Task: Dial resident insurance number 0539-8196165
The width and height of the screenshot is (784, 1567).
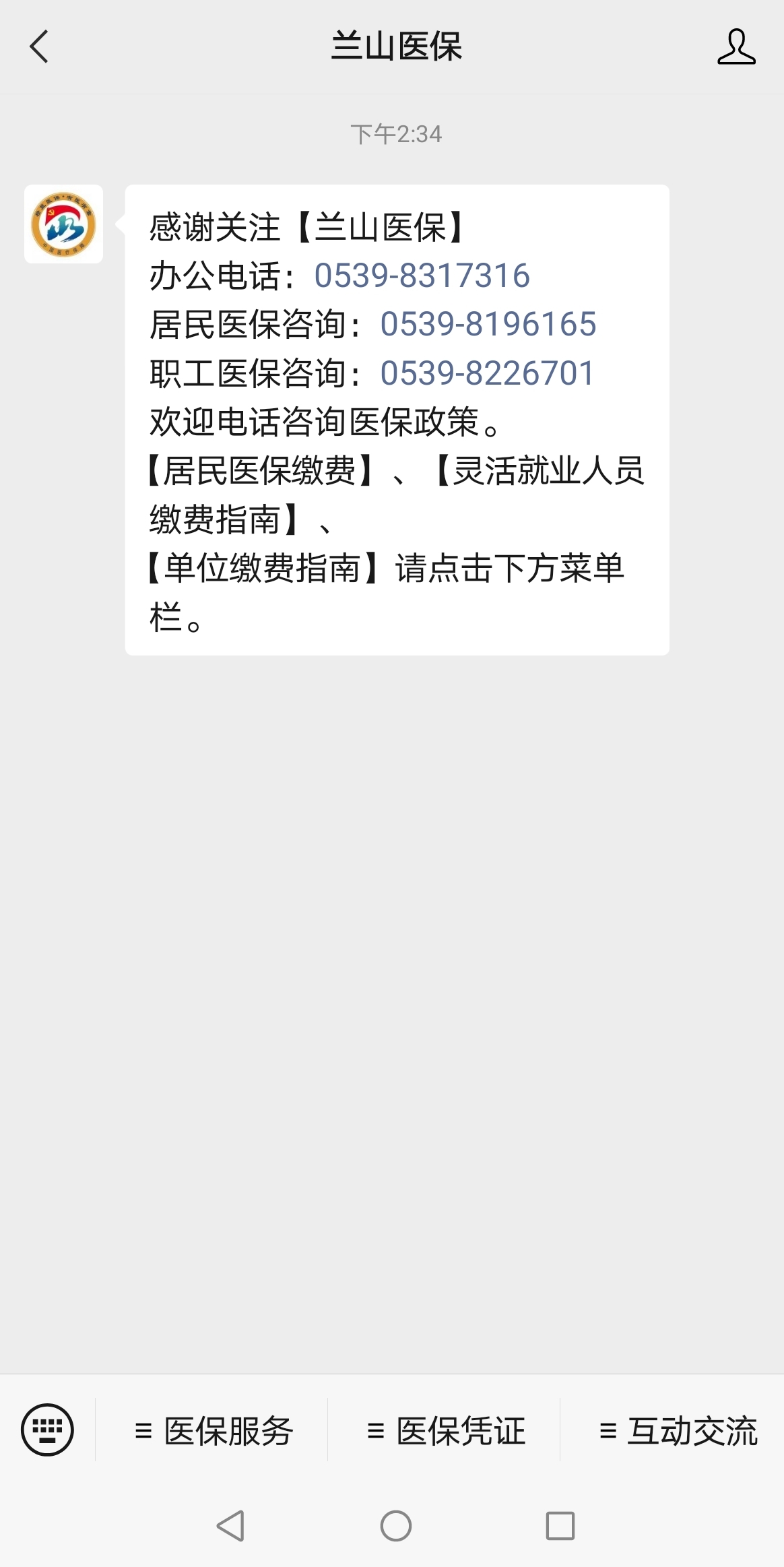Action: [x=488, y=324]
